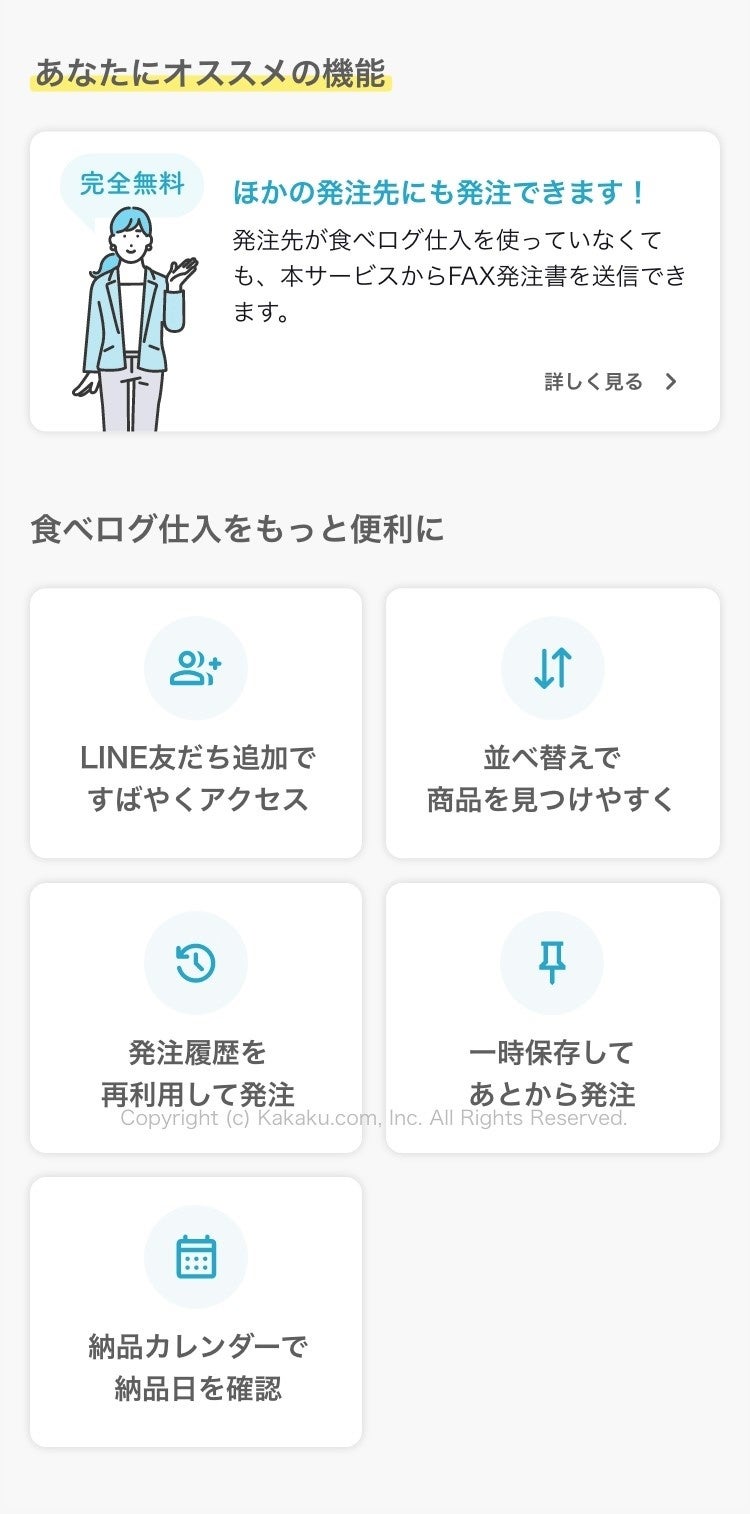Open the 並べ替えで商品を見つけやすく card
This screenshot has width=750, height=1514.
(552, 723)
